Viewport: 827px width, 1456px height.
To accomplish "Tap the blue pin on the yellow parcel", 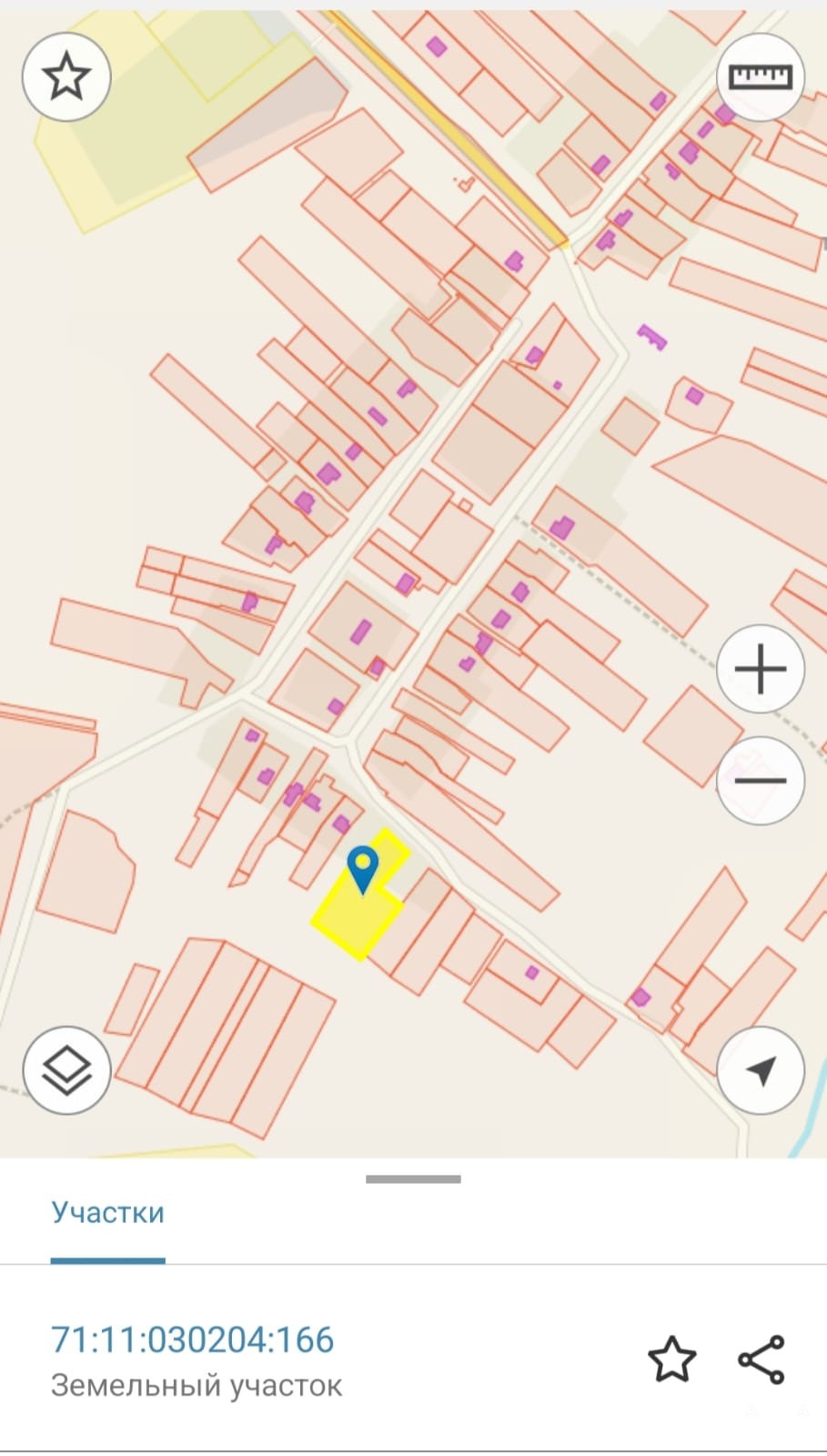I will point(363,867).
